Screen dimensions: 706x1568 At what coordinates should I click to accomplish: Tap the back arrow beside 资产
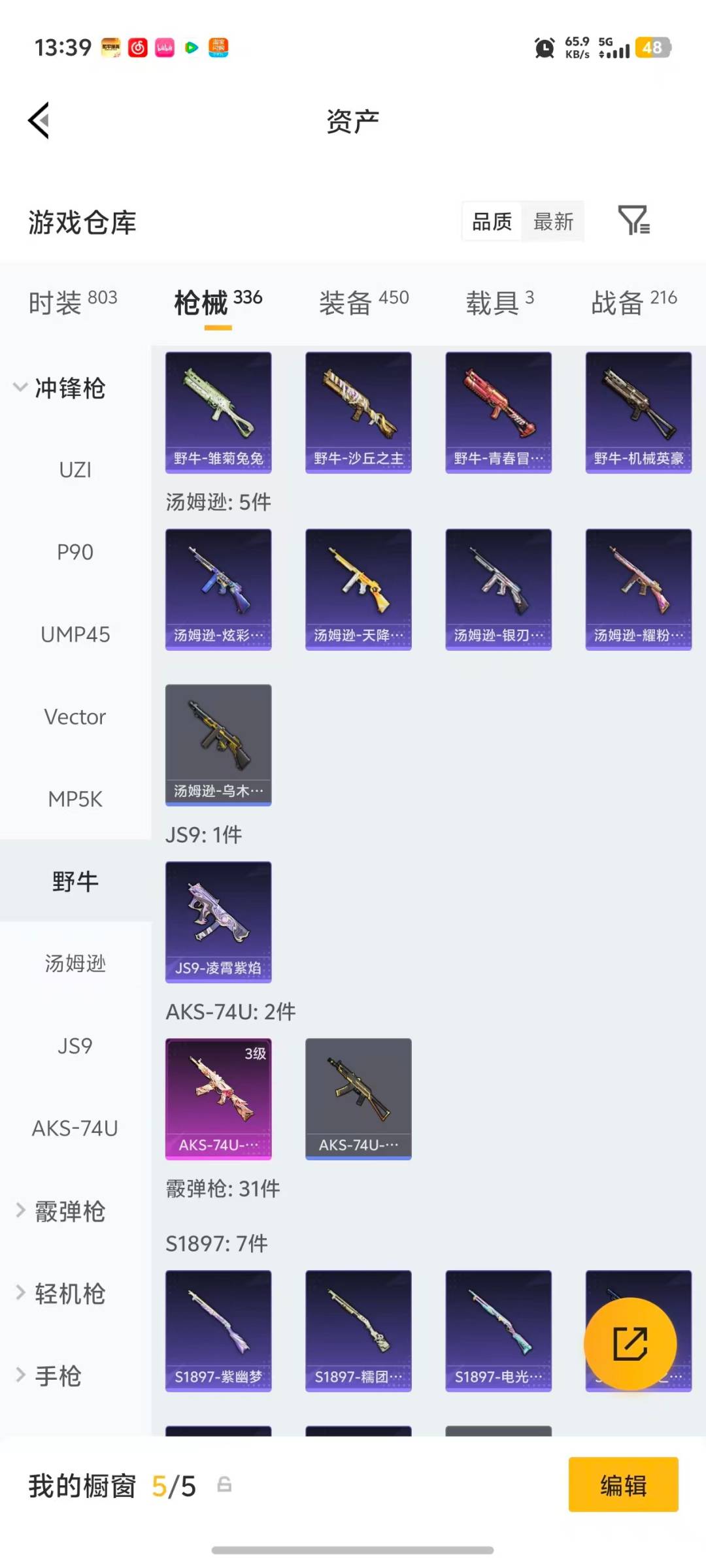(x=38, y=121)
